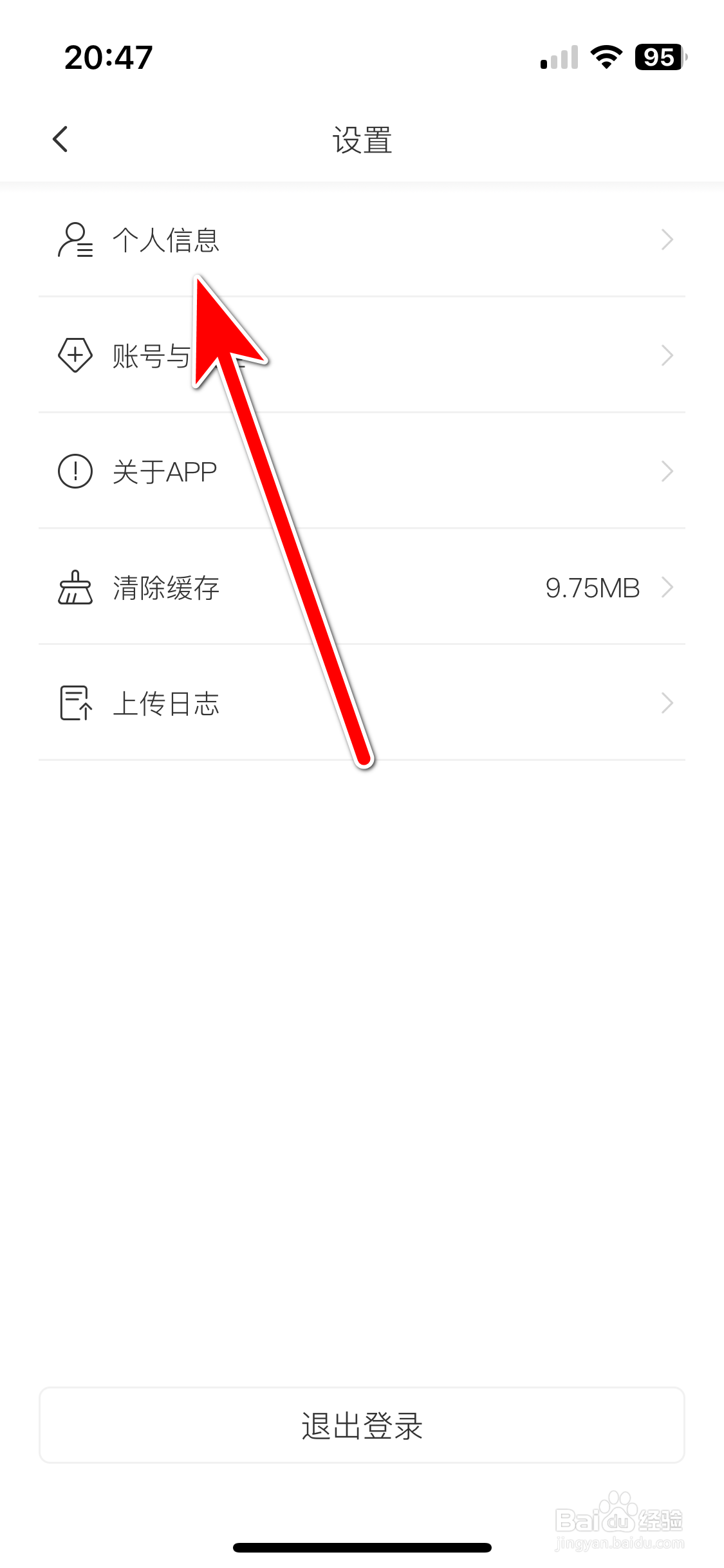Tap the battery indicator showing 95
Screen dimensions: 724x1568
pos(657,58)
